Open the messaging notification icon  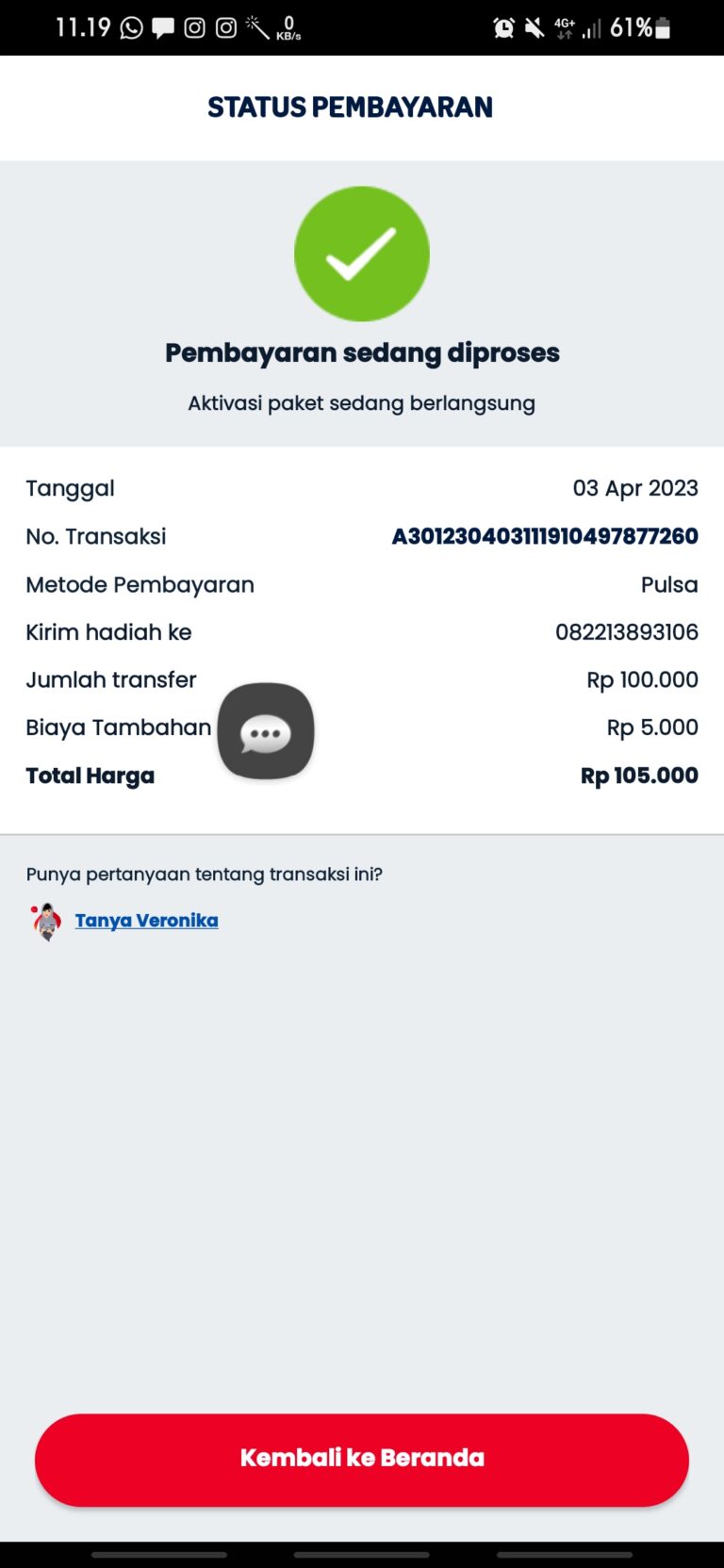point(162,26)
